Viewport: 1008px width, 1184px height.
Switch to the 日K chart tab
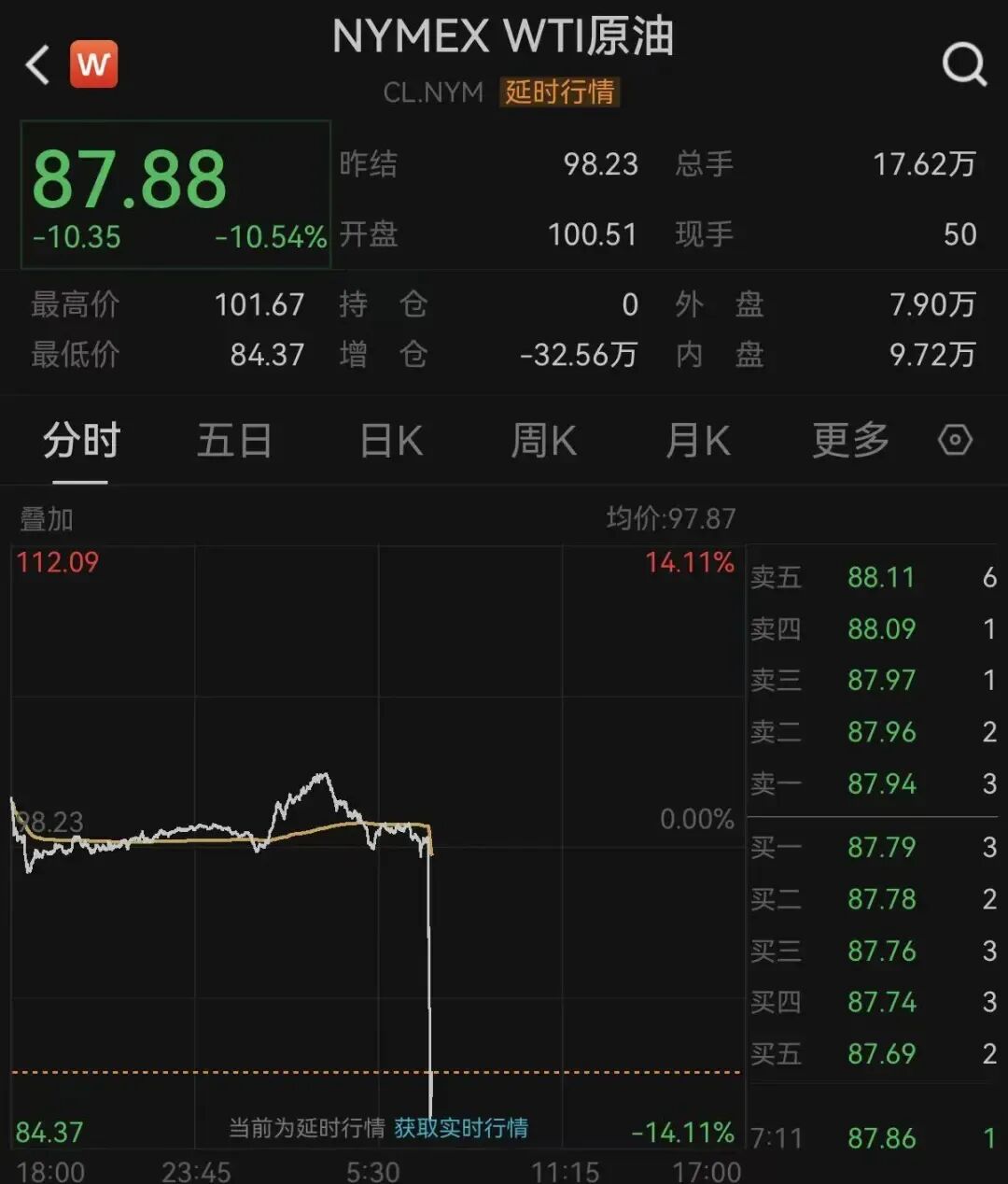point(391,441)
